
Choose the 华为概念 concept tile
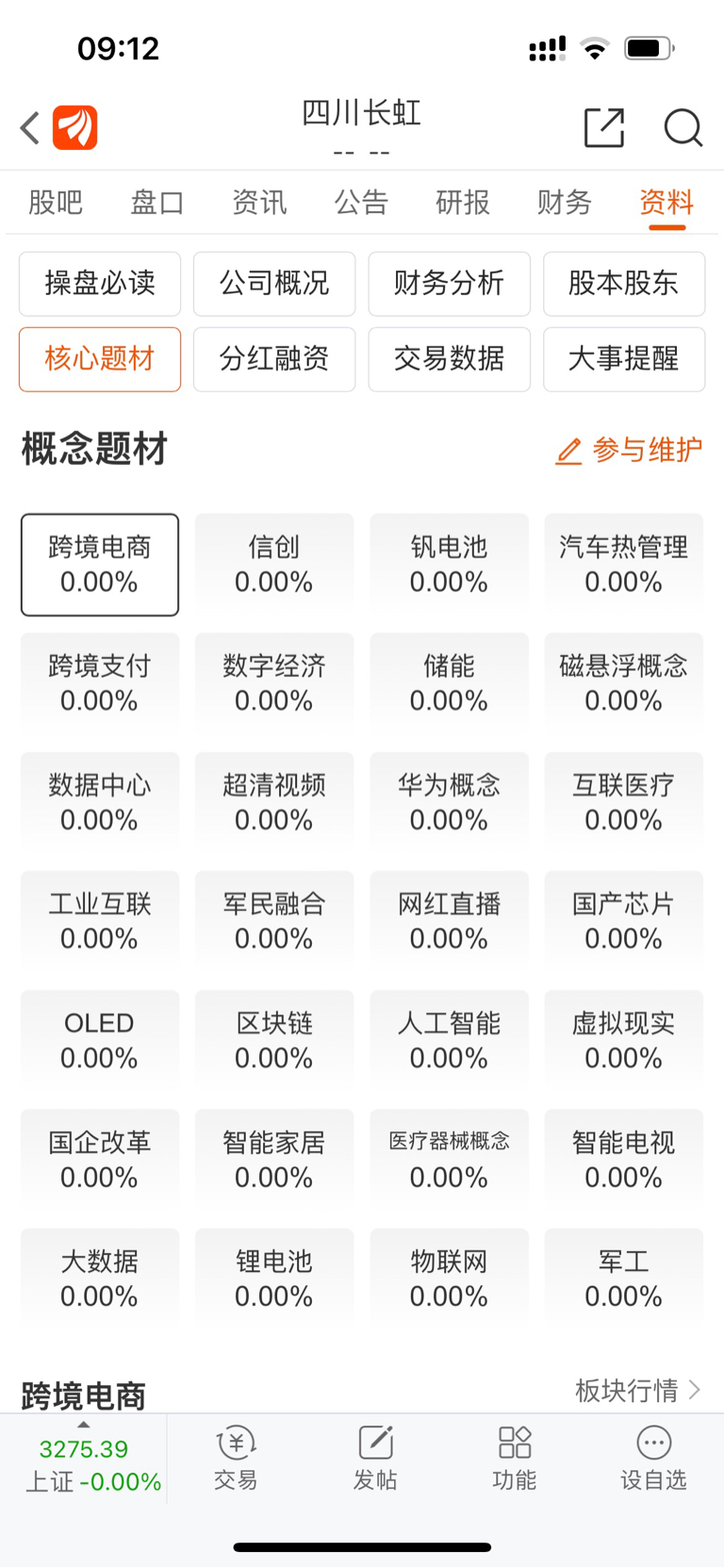[450, 802]
